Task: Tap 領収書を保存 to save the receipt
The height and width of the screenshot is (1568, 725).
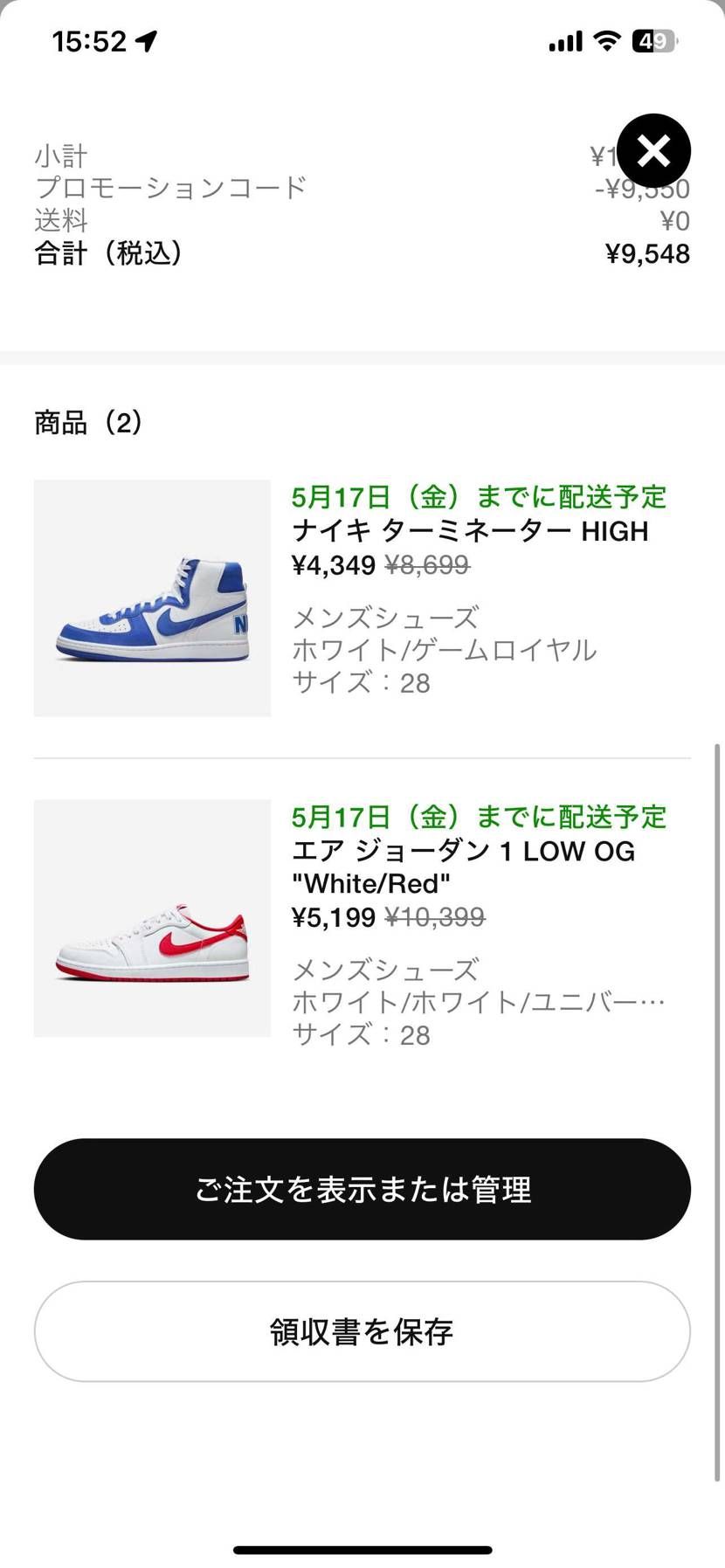Action: coord(362,1331)
